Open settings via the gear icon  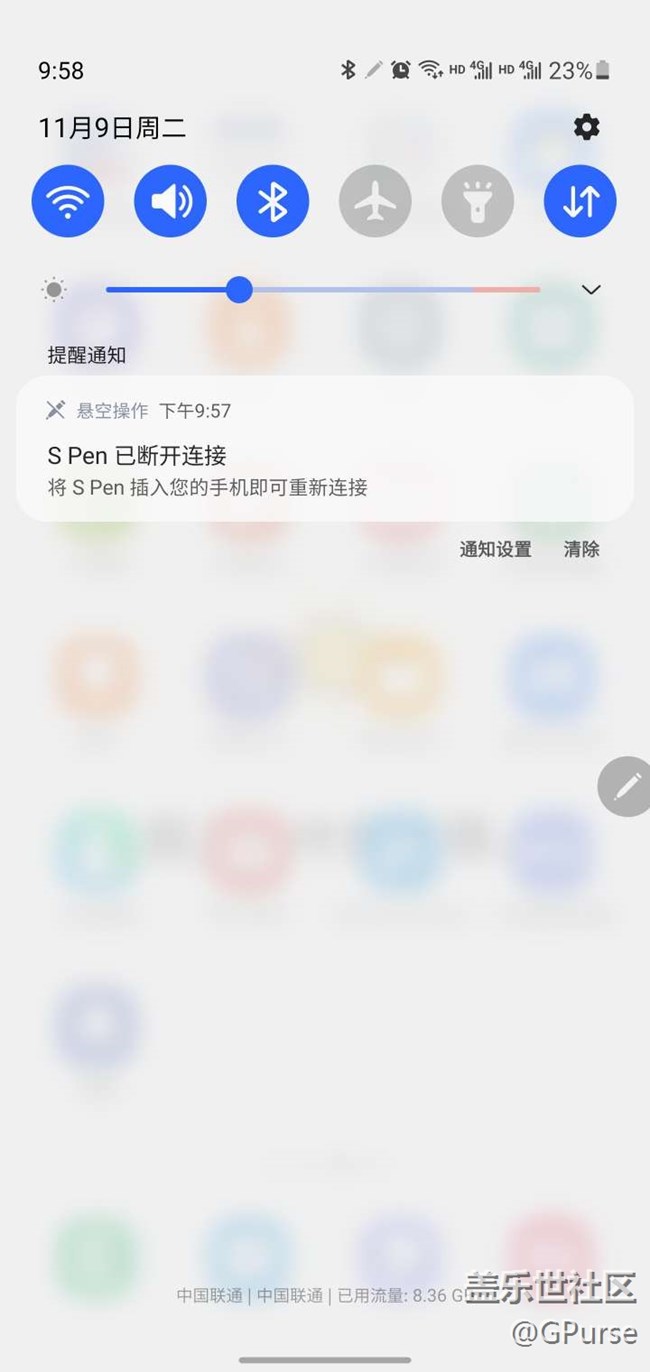pyautogui.click(x=586, y=127)
